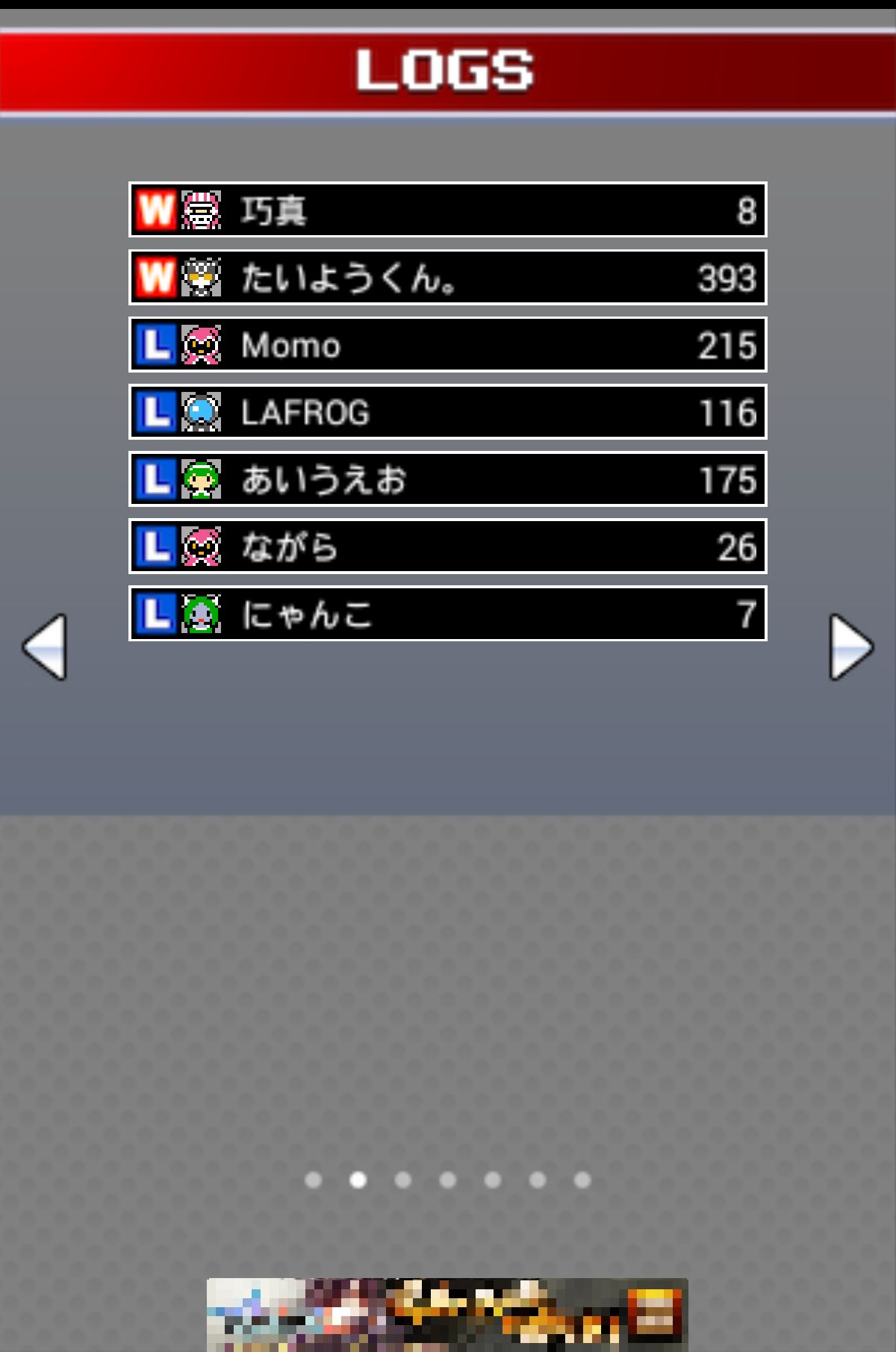Open the log entry for 巧真
Viewport: 896px width, 1352px height.
[x=448, y=210]
